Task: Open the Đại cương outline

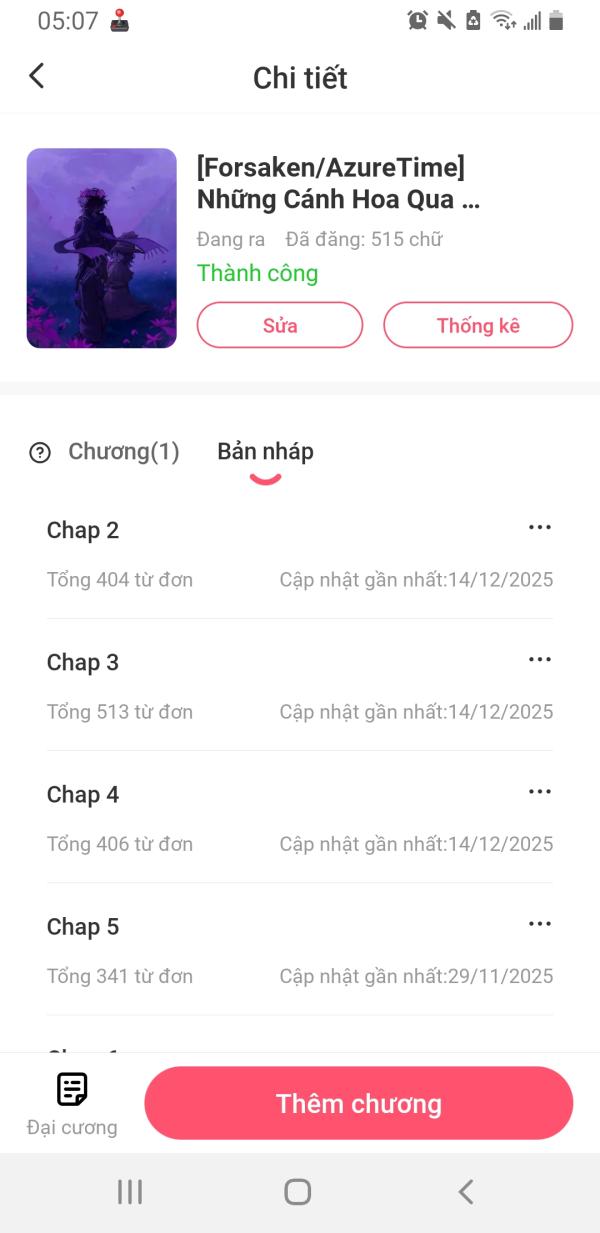Action: 72,1103
